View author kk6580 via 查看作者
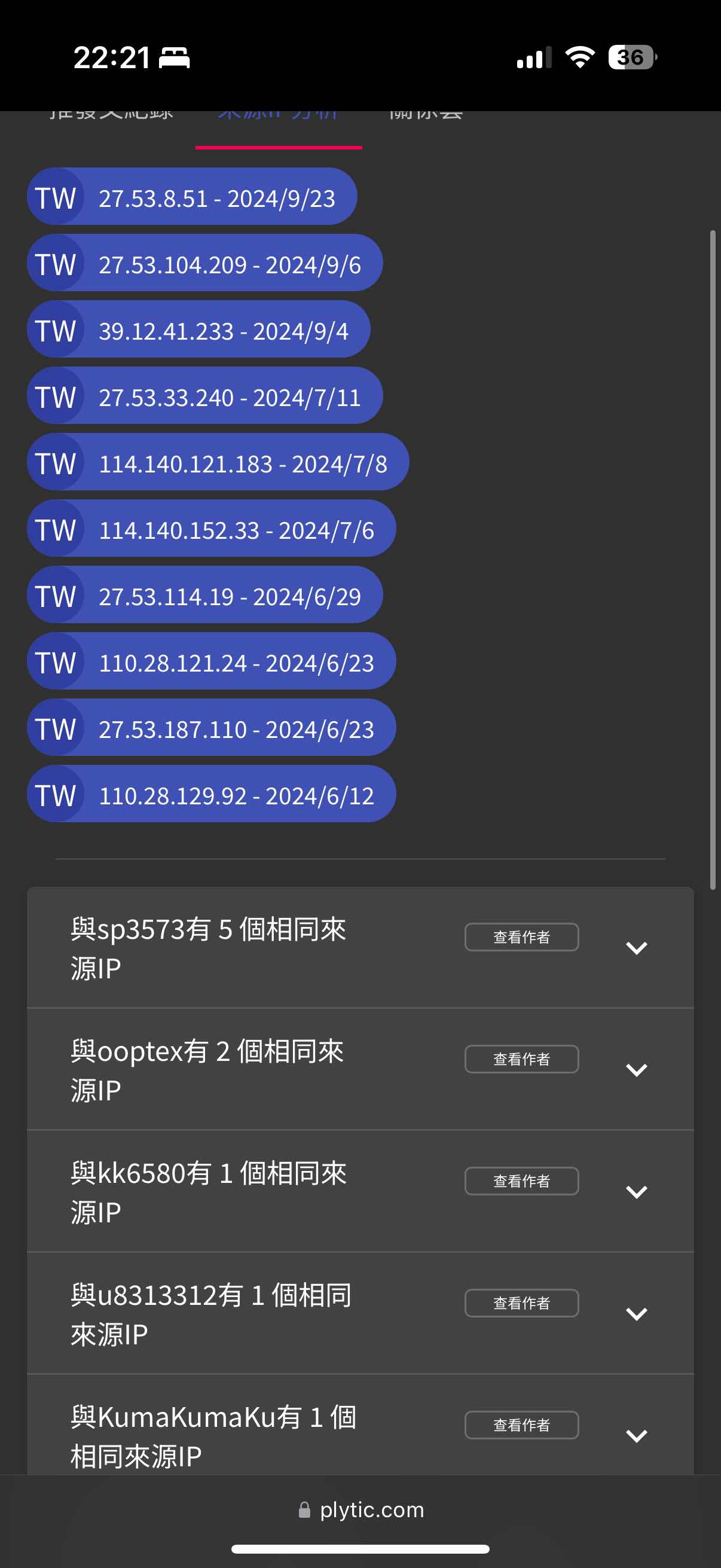The height and width of the screenshot is (1568, 721). point(521,1181)
